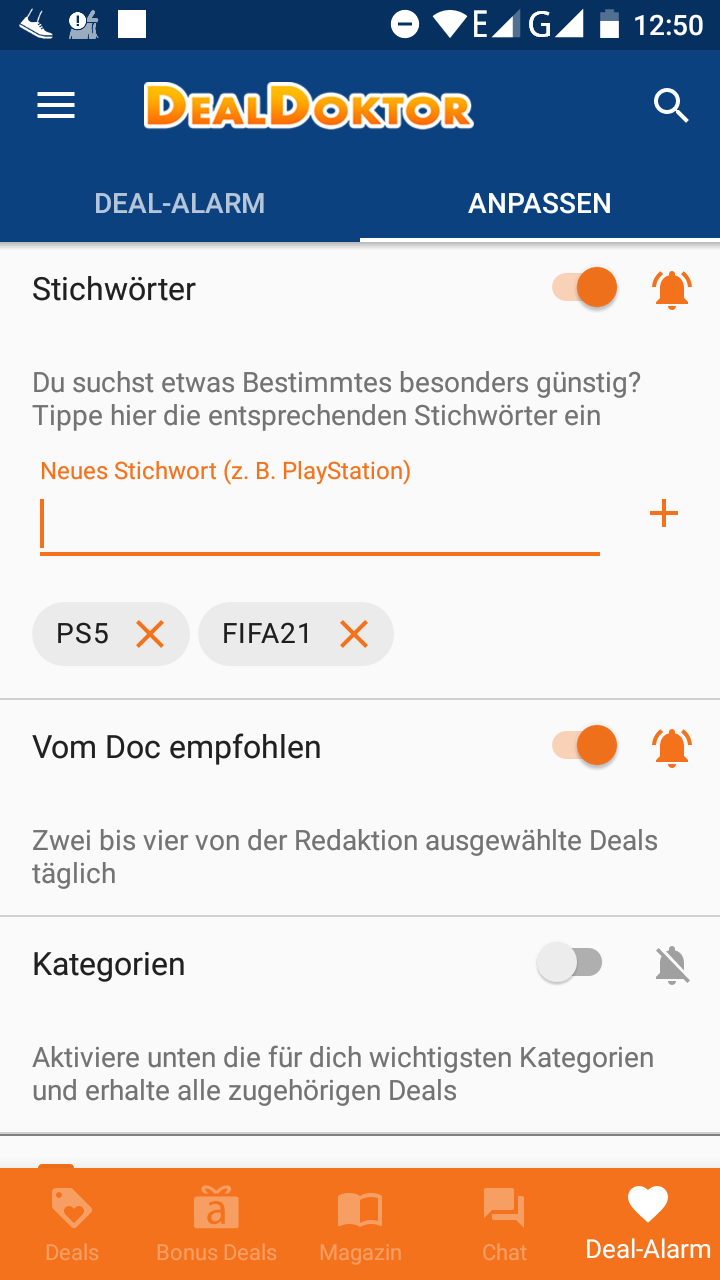Image resolution: width=720 pixels, height=1280 pixels.
Task: Switch to the Magazin tab
Action: click(360, 1224)
